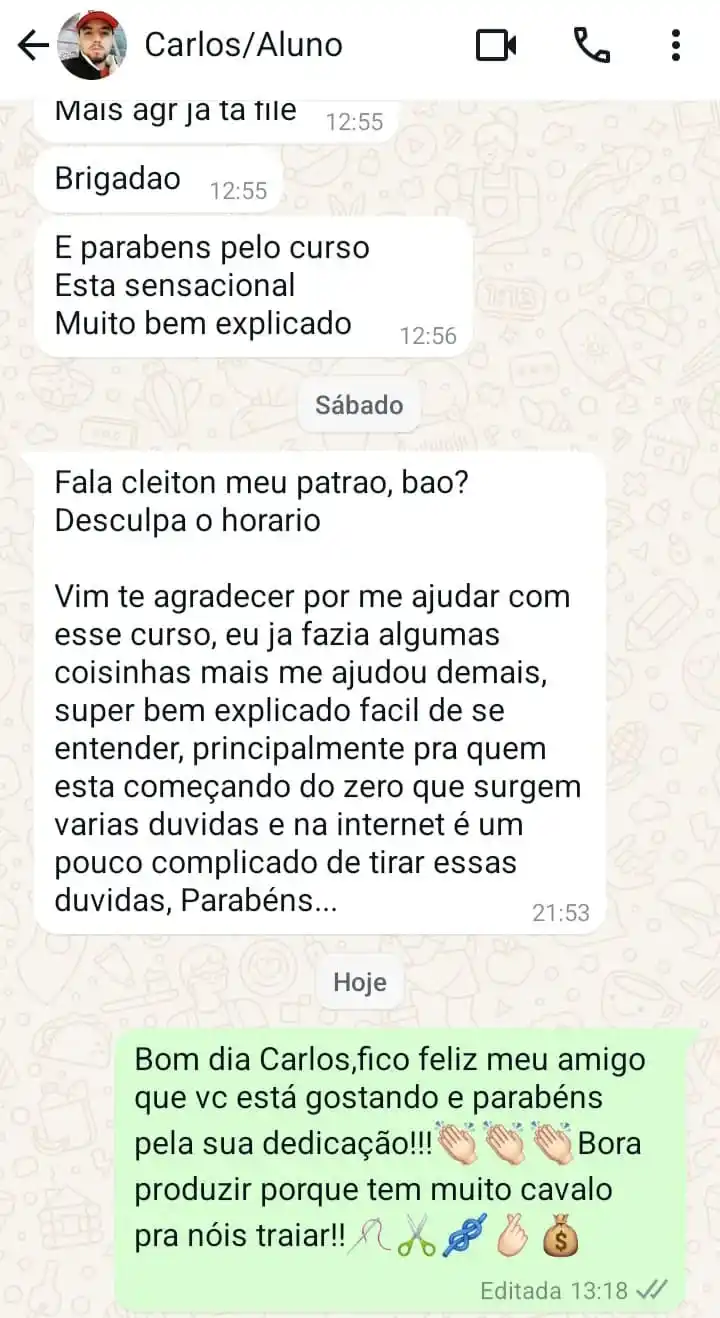Click the 12:56 timestamp

(430, 337)
